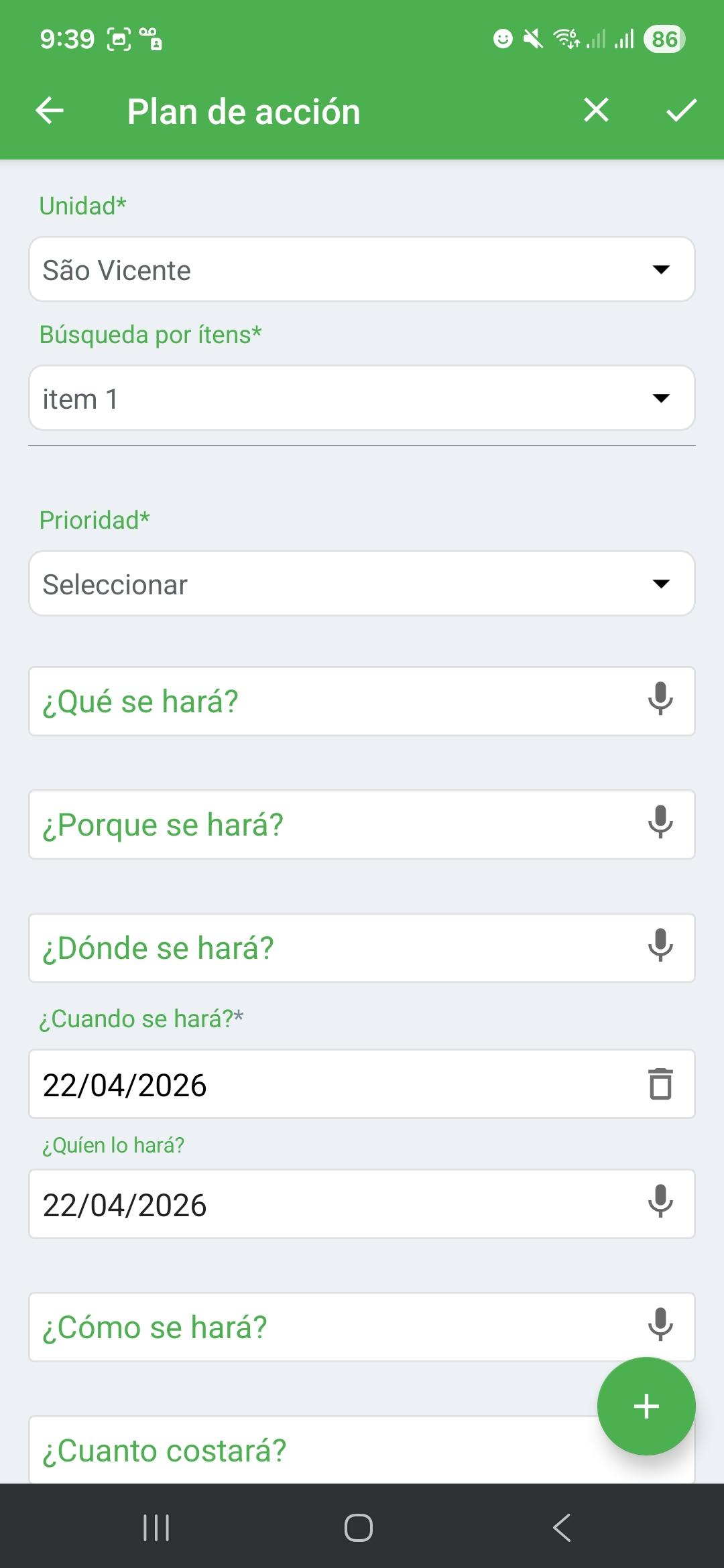The height and width of the screenshot is (1568, 724).
Task: Open recent apps from the navigation bar
Action: coord(156,1528)
